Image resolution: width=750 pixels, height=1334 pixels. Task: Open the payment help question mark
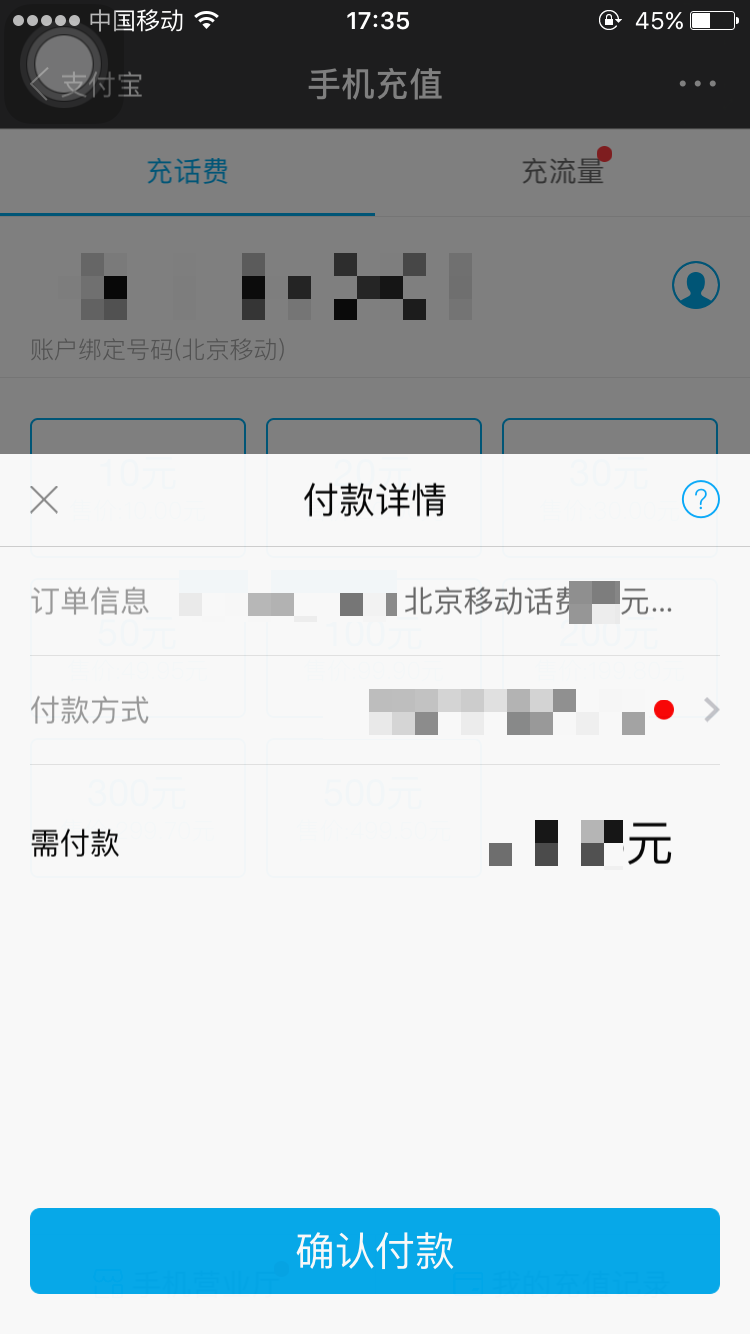tap(700, 498)
